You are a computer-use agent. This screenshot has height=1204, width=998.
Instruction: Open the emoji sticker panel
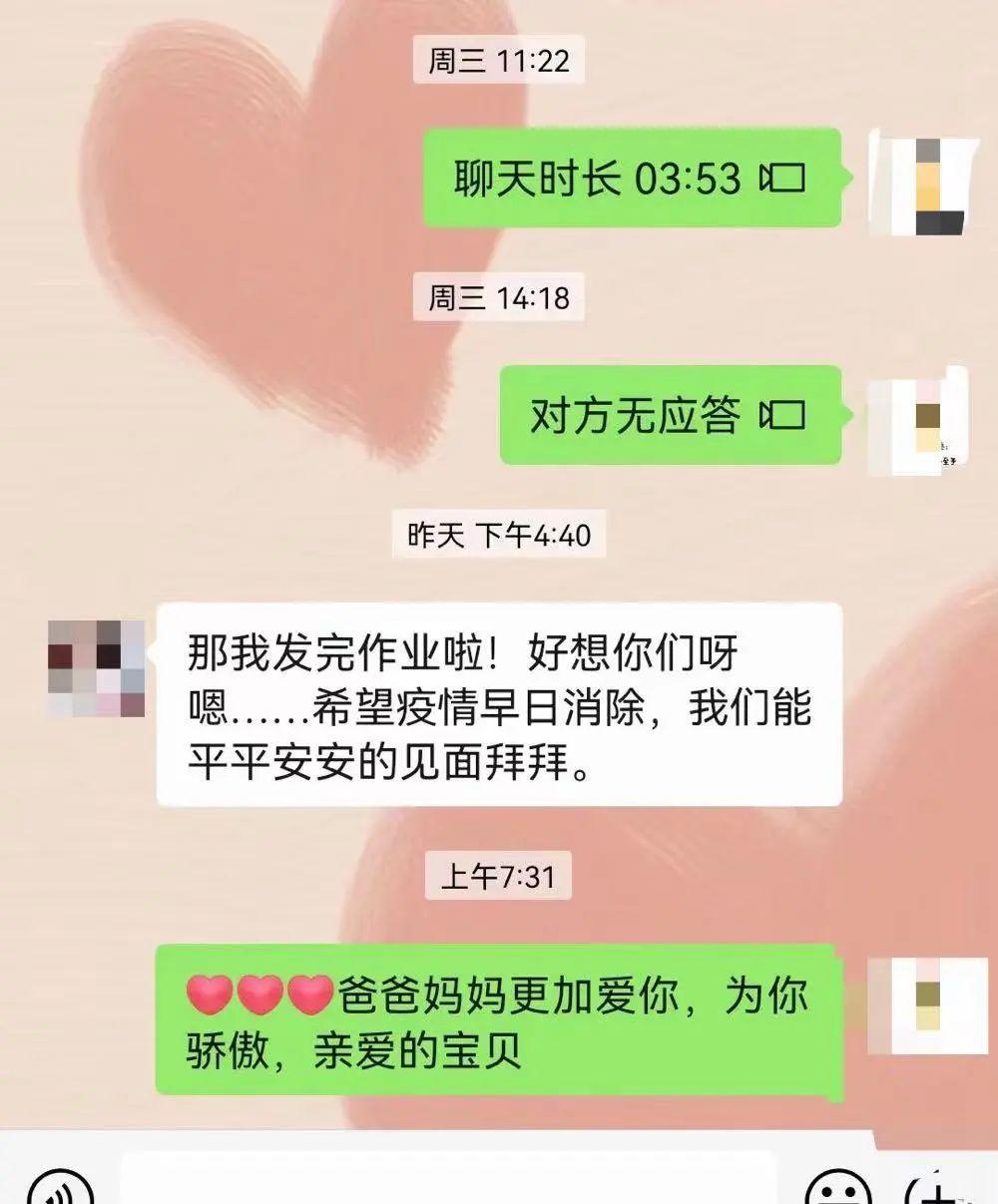(x=836, y=1189)
